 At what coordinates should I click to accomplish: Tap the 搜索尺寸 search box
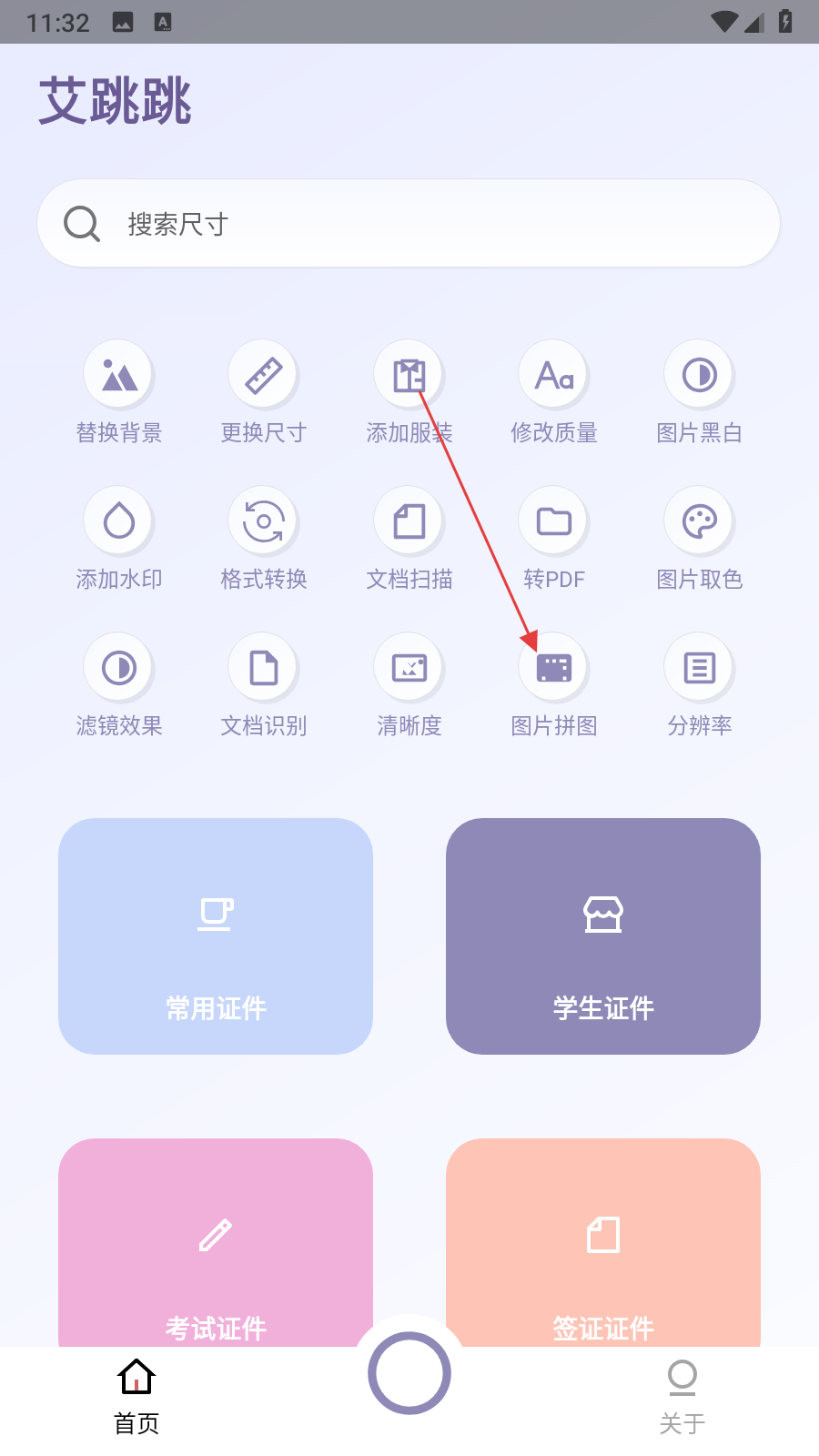(408, 224)
